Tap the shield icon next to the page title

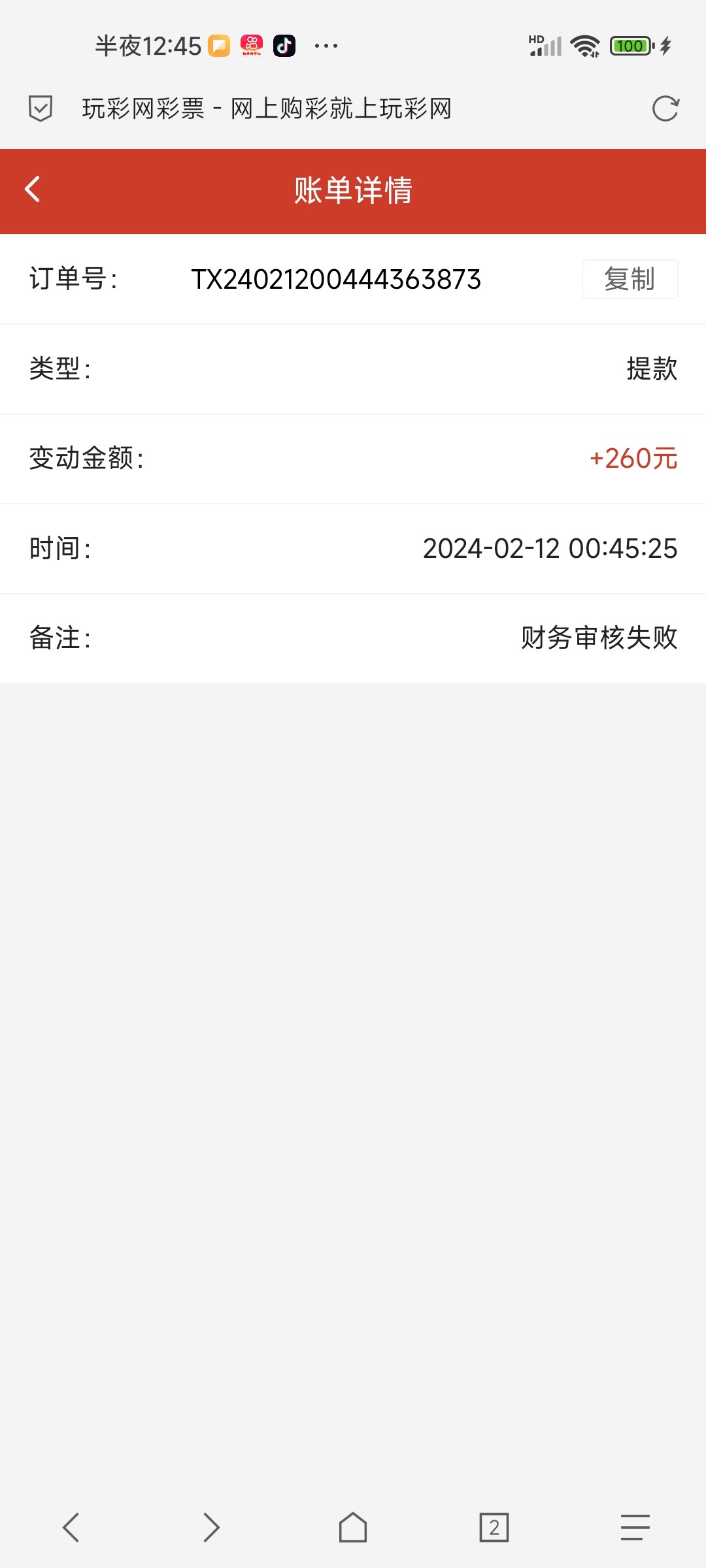click(41, 108)
